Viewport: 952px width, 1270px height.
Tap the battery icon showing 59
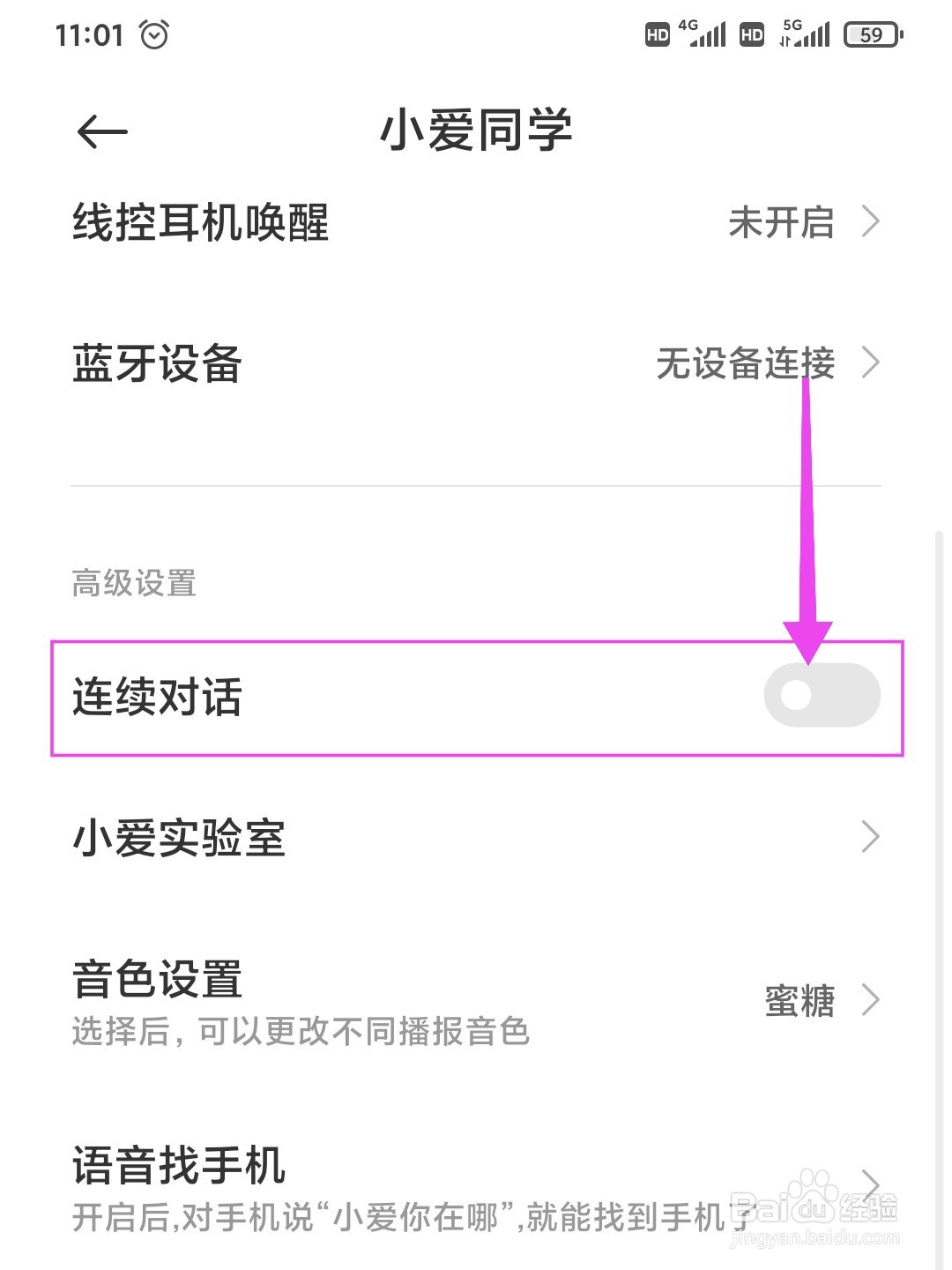871,35
